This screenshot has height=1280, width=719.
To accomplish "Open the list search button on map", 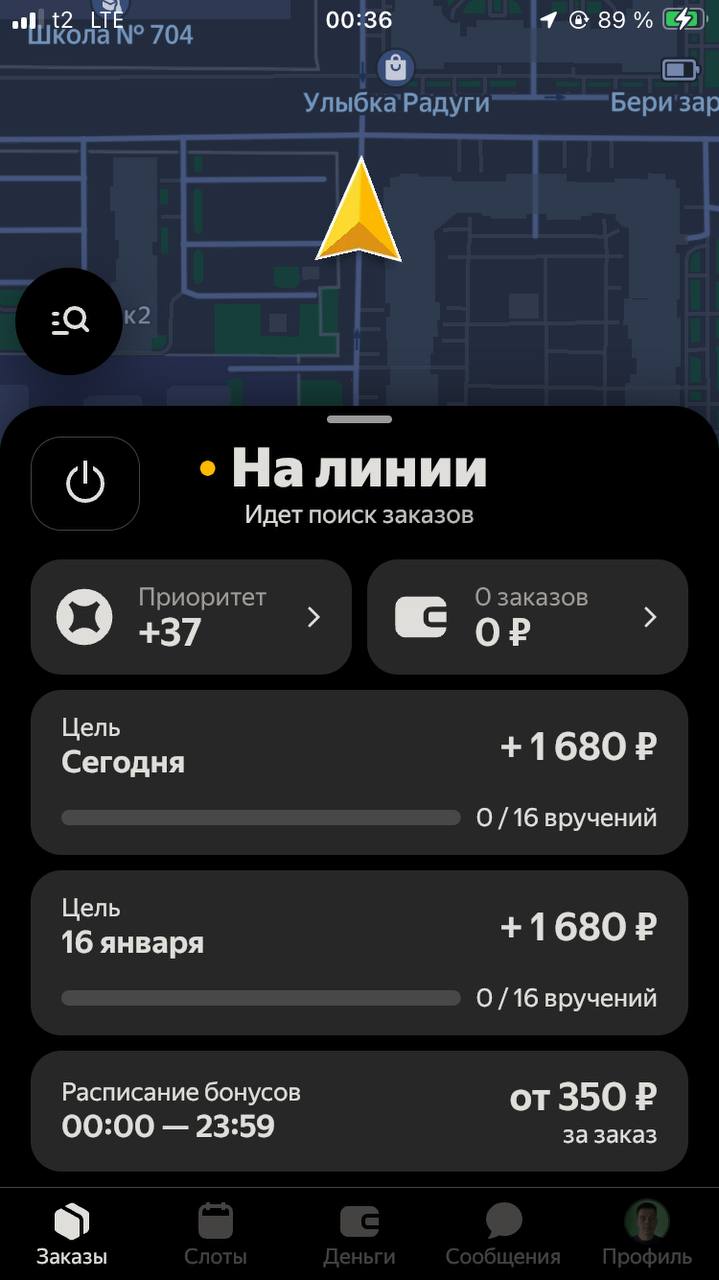I will (69, 321).
